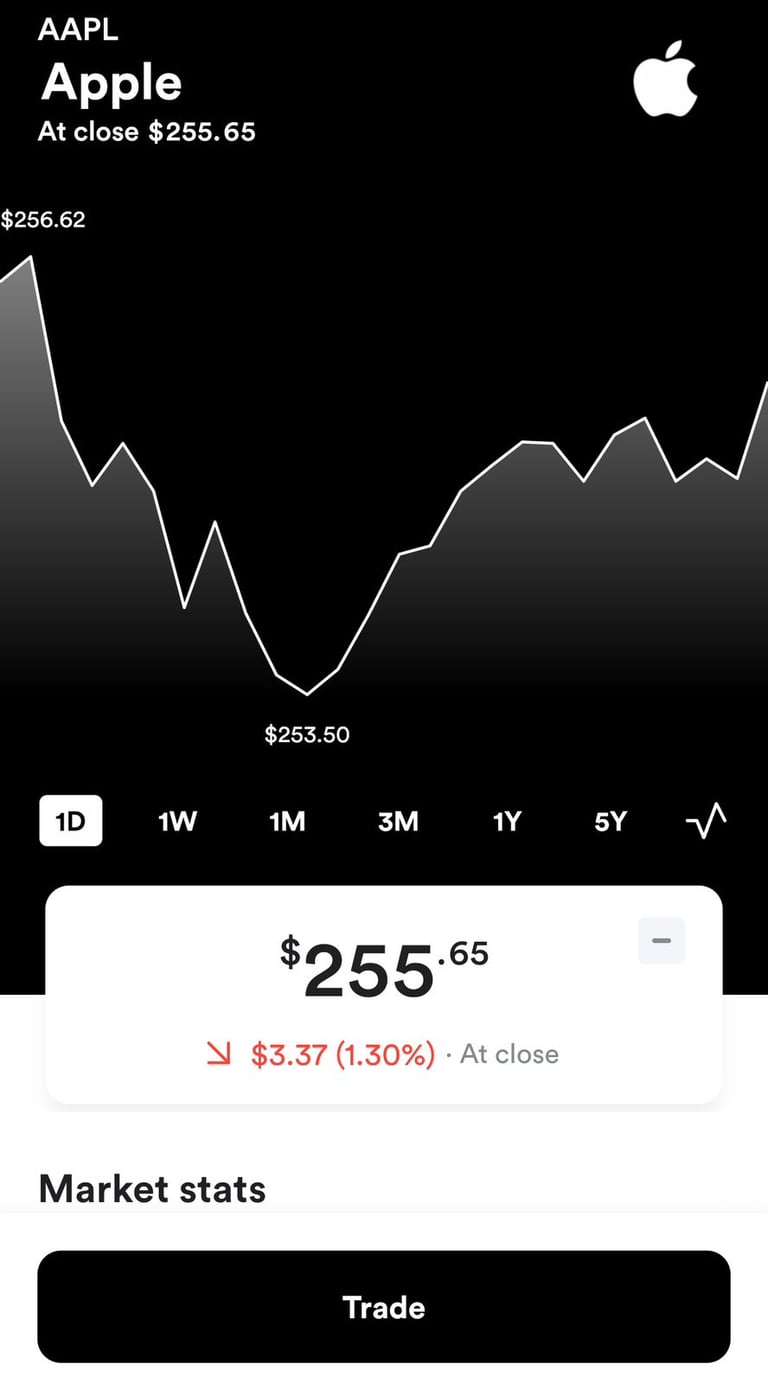Image resolution: width=768 pixels, height=1384 pixels.
Task: Switch to the 1Y time range
Action: click(x=507, y=821)
